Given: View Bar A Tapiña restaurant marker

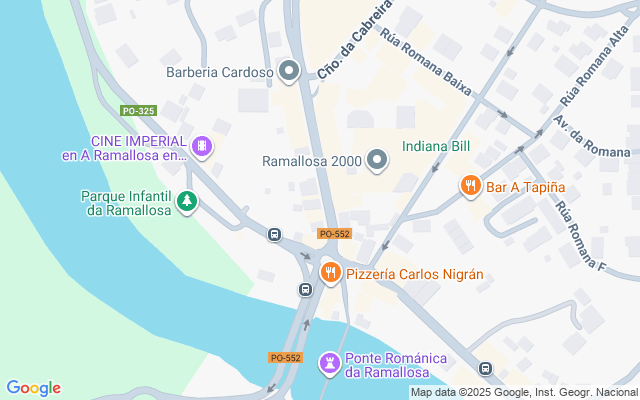Looking at the screenshot, I should coord(470,186).
